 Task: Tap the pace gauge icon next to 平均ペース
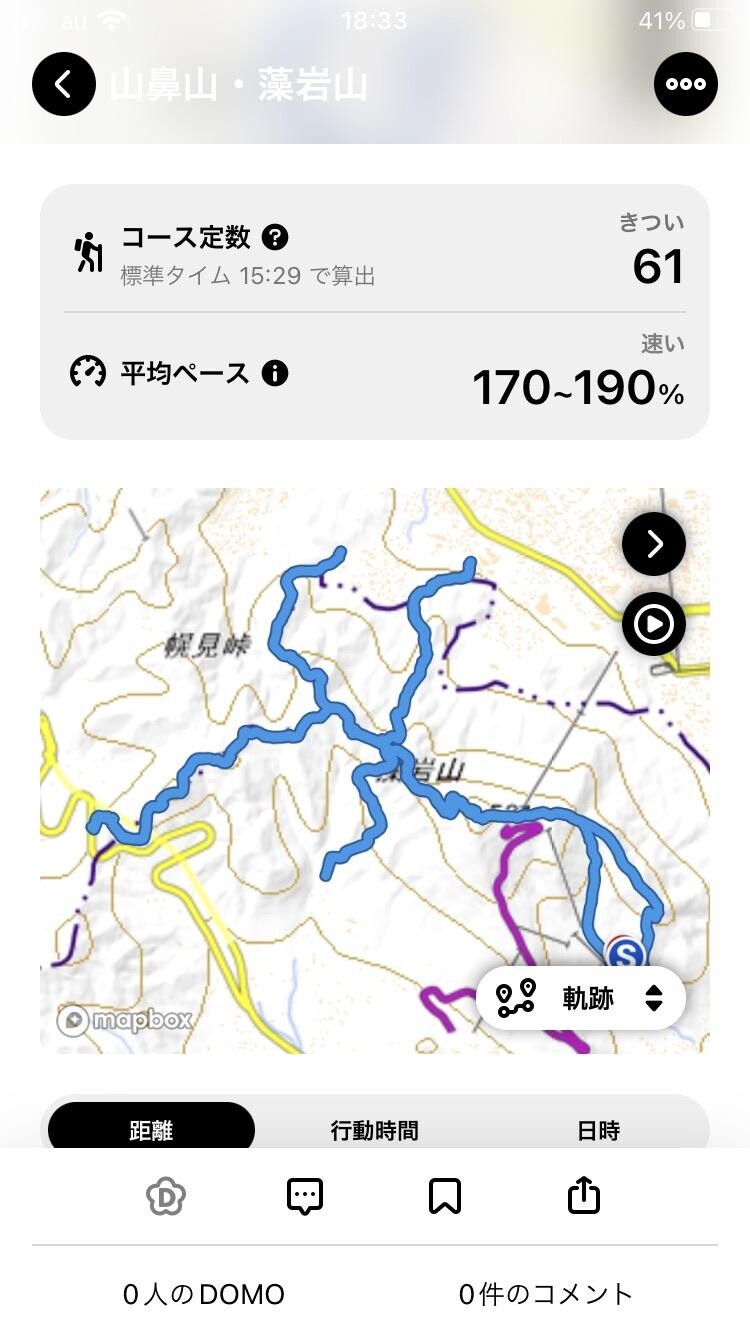coord(91,373)
